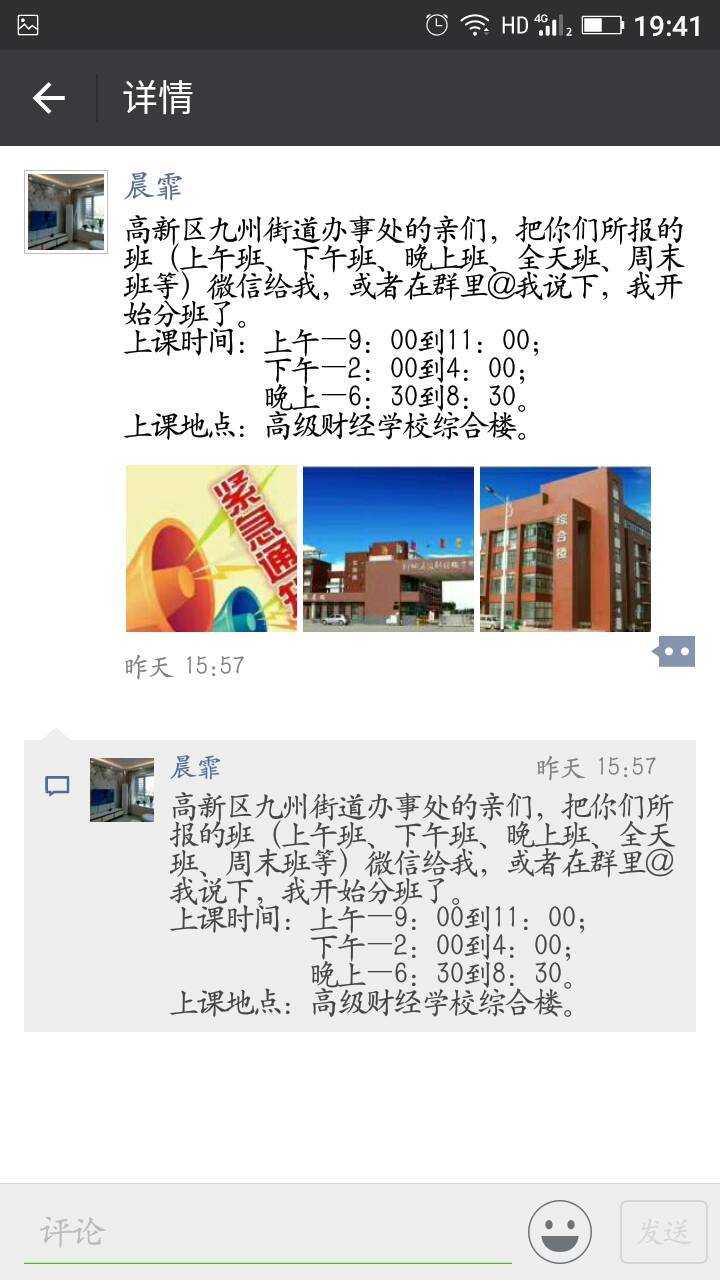This screenshot has width=720, height=1280.
Task: Open 晨霏's profile name link on the post
Action: click(153, 186)
